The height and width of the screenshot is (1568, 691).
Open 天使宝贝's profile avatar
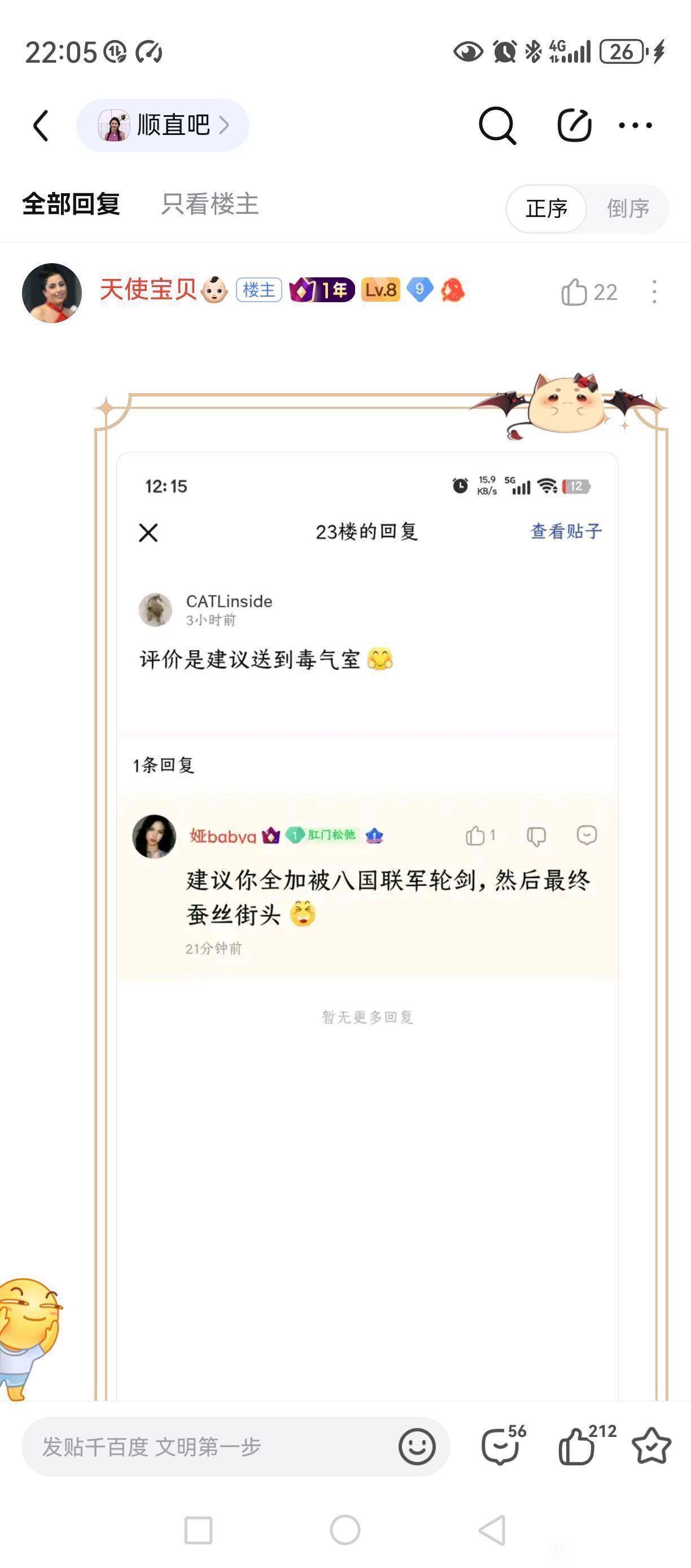pyautogui.click(x=52, y=293)
